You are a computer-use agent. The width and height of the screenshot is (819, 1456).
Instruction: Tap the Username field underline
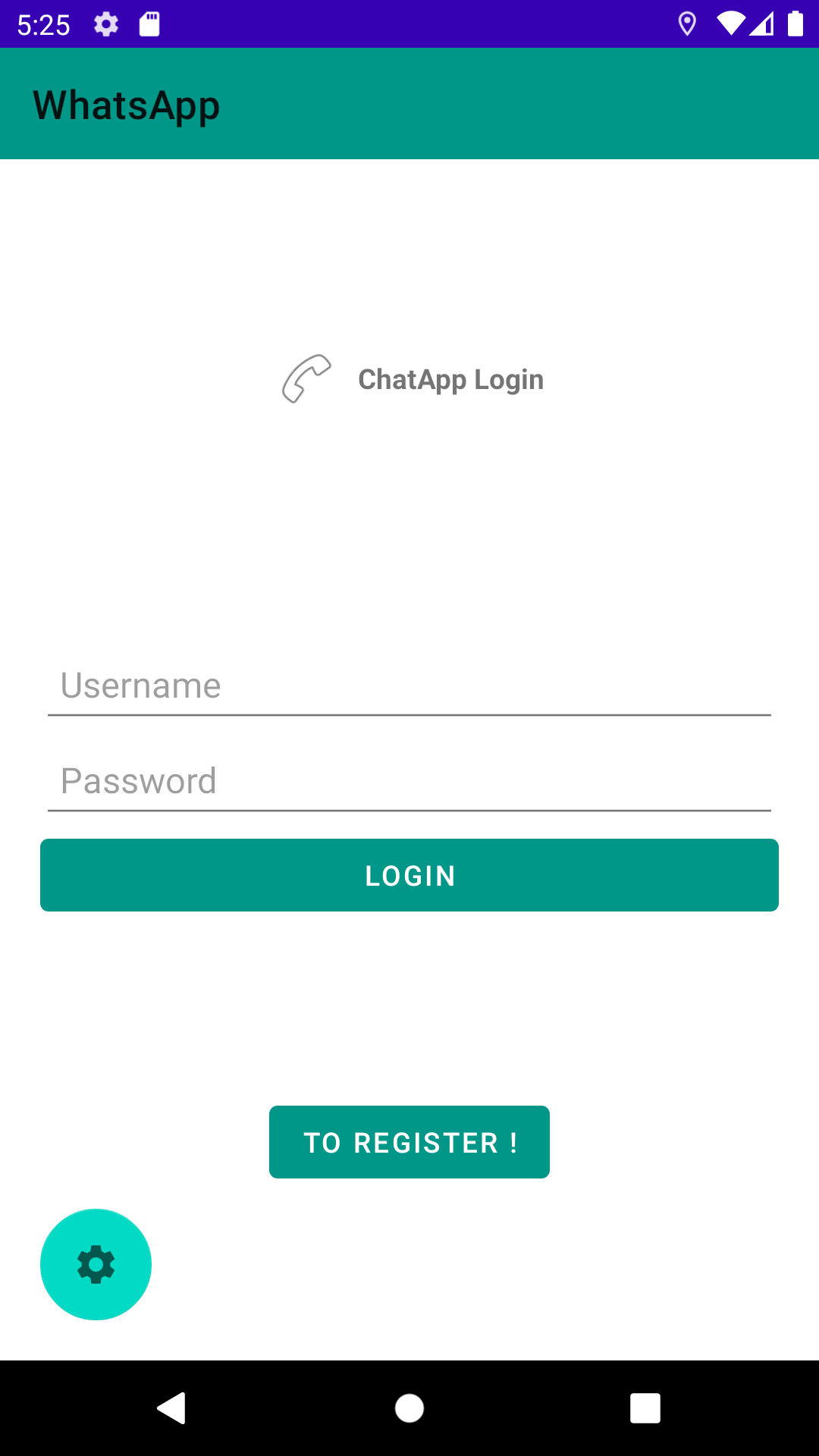point(409,714)
